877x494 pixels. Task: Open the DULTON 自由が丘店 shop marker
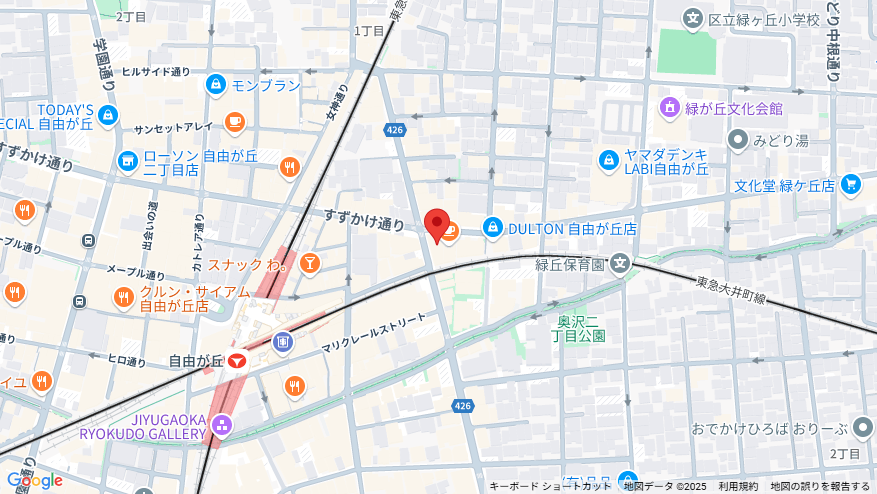tap(492, 228)
